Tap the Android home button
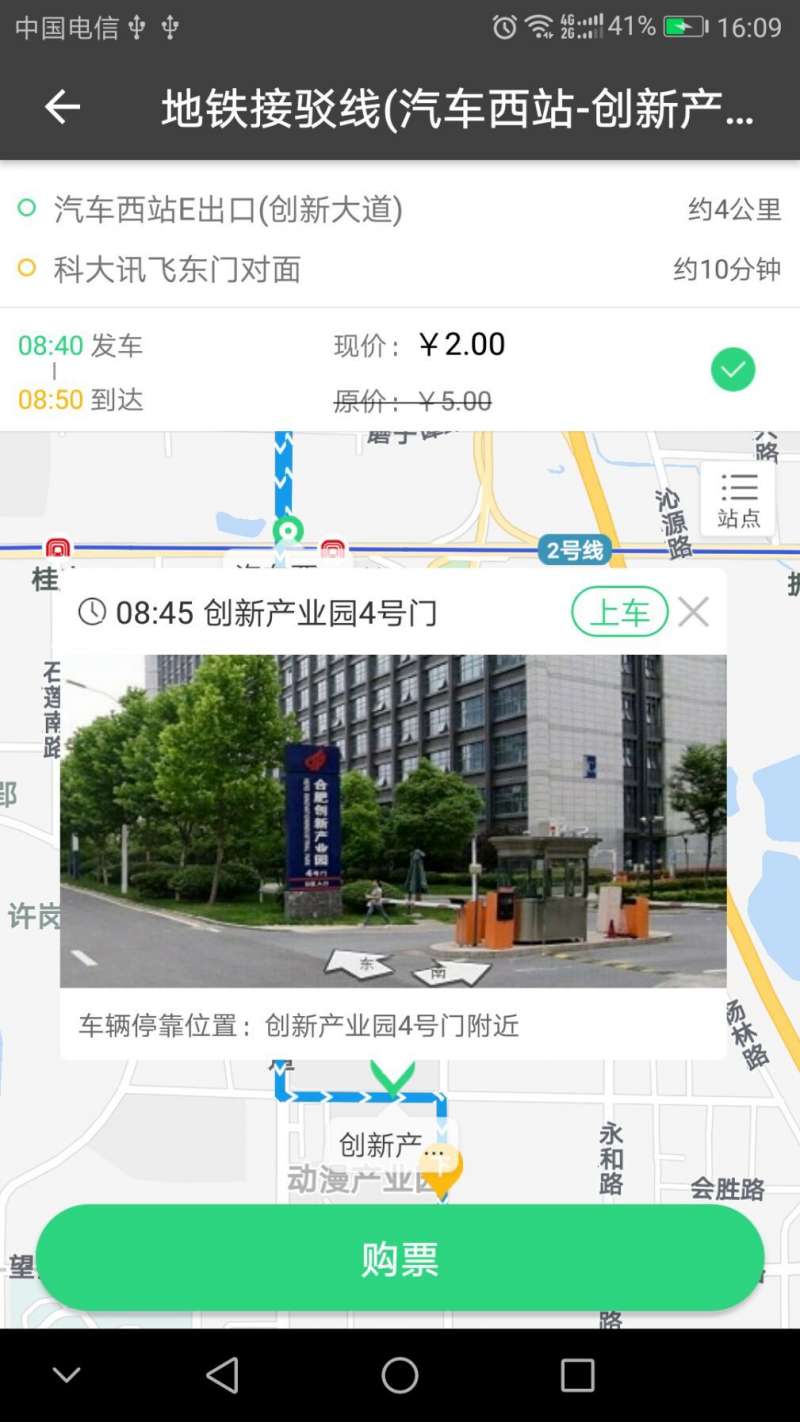 click(400, 1376)
